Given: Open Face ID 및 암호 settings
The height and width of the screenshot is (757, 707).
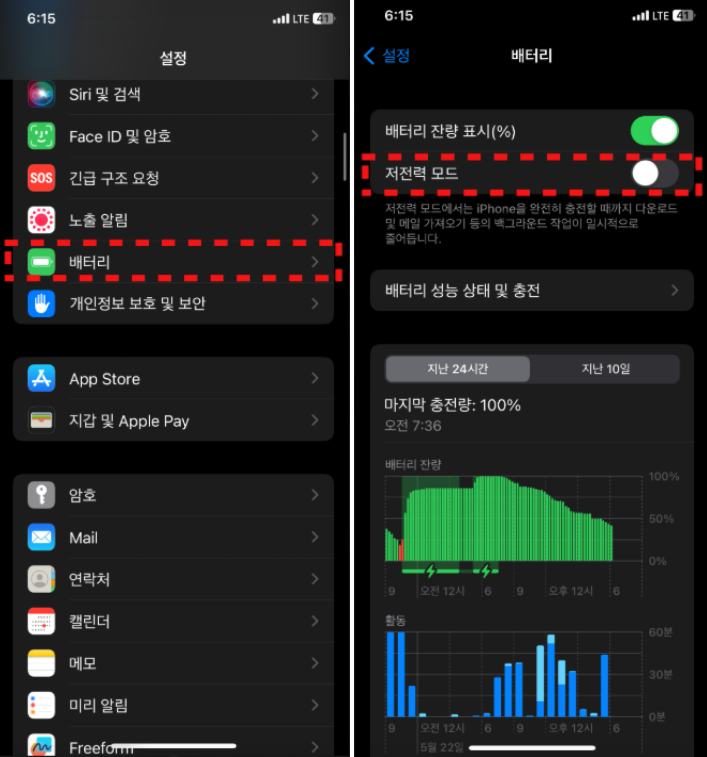Looking at the screenshot, I should pos(170,136).
